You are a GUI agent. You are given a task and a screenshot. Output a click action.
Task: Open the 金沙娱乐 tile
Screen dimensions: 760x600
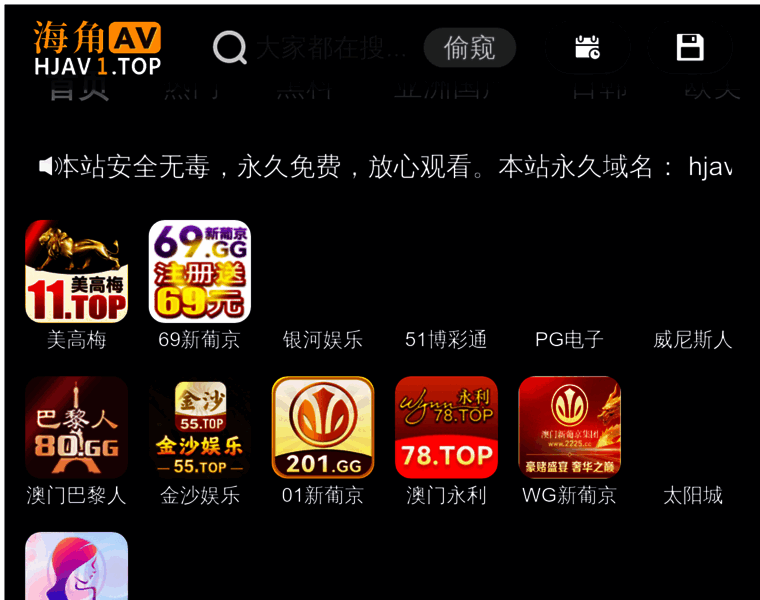pyautogui.click(x=199, y=428)
